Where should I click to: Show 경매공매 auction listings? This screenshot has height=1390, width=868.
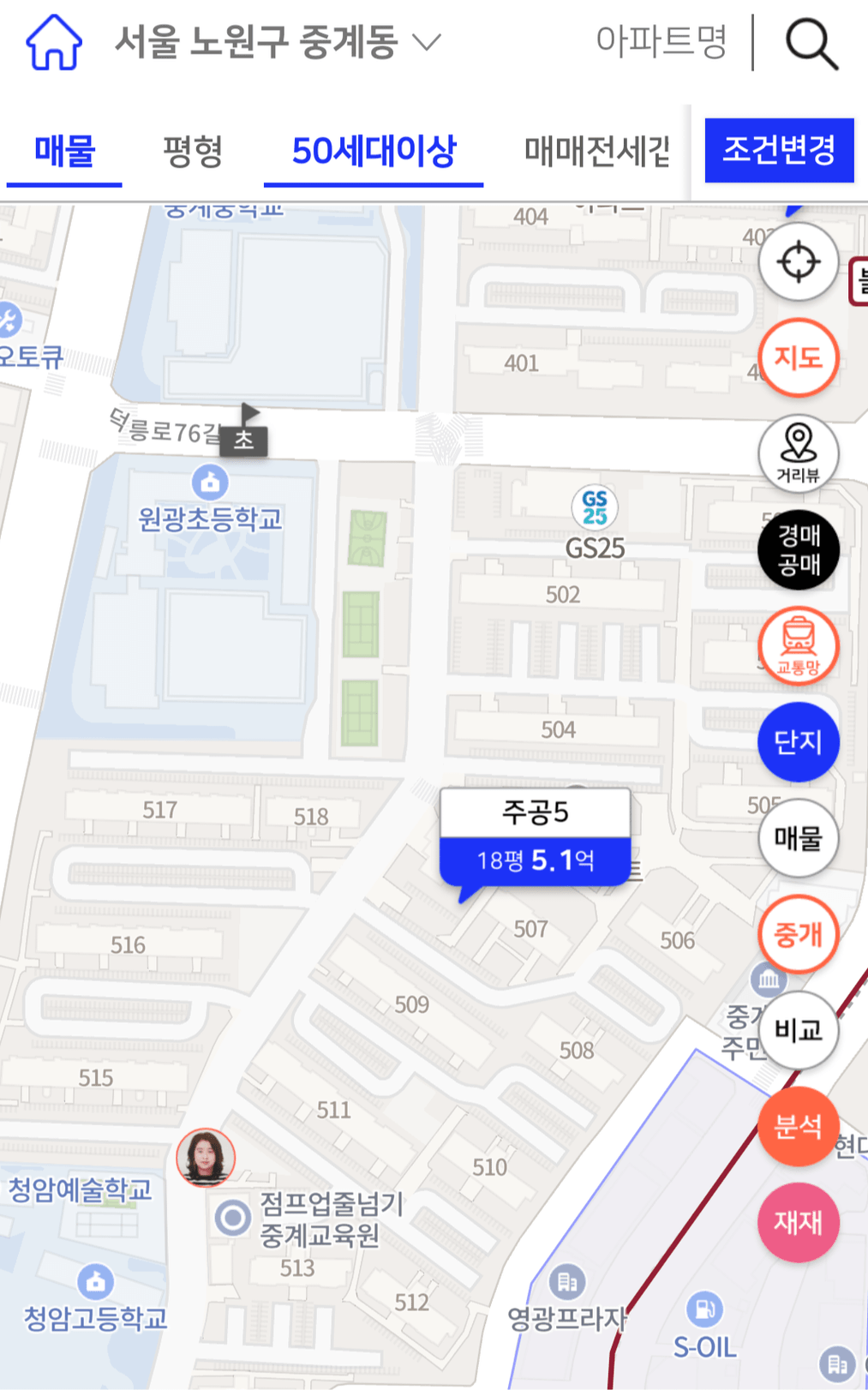point(798,549)
